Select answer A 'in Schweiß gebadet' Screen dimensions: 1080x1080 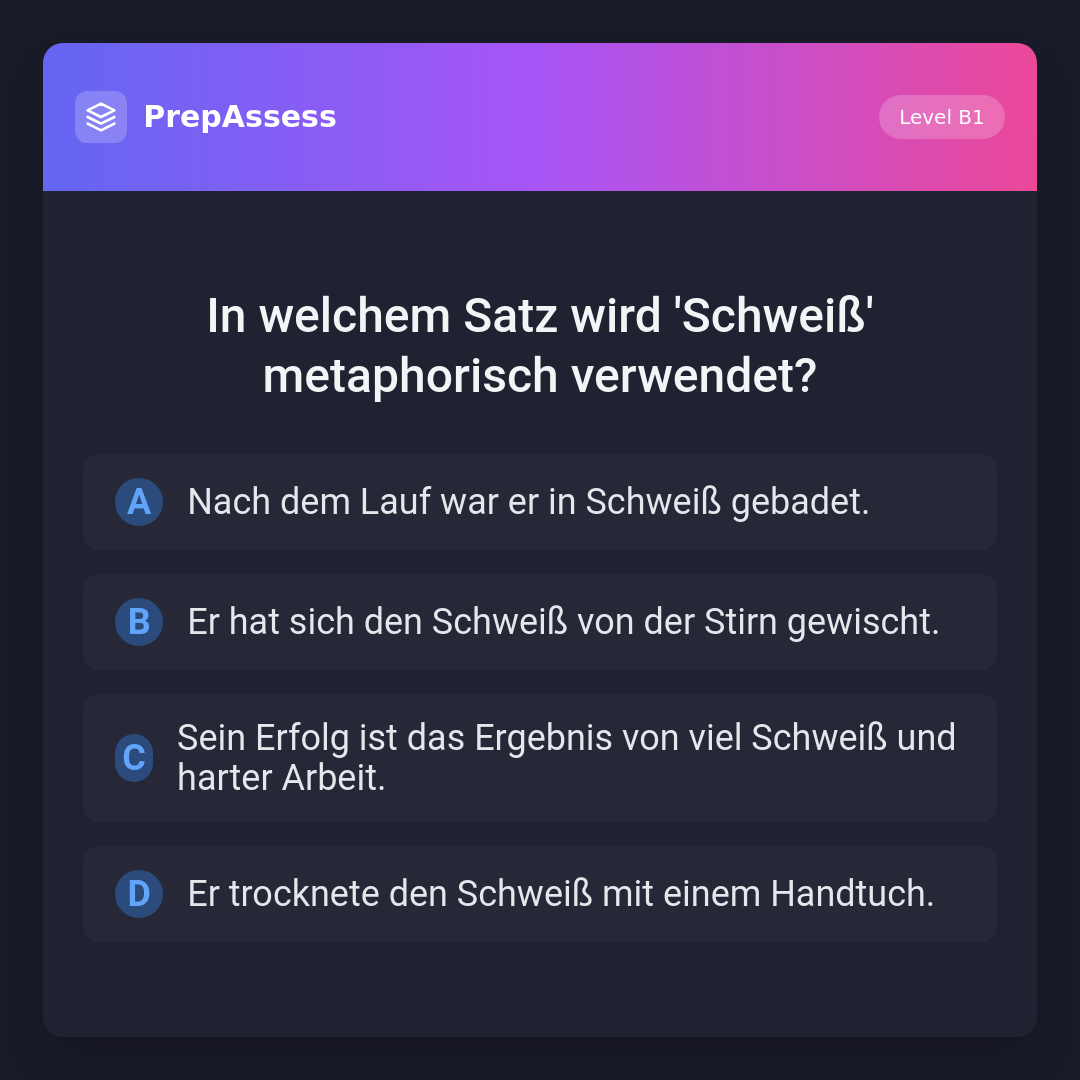pyautogui.click(x=540, y=502)
